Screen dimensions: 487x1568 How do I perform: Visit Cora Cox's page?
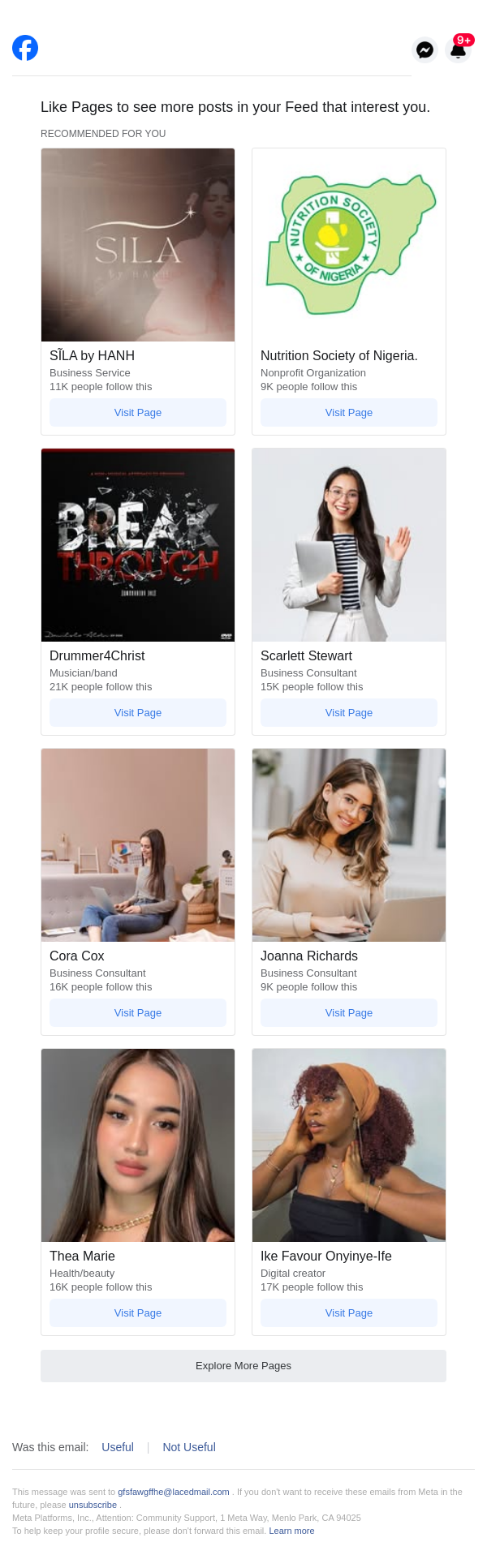[x=138, y=1012]
